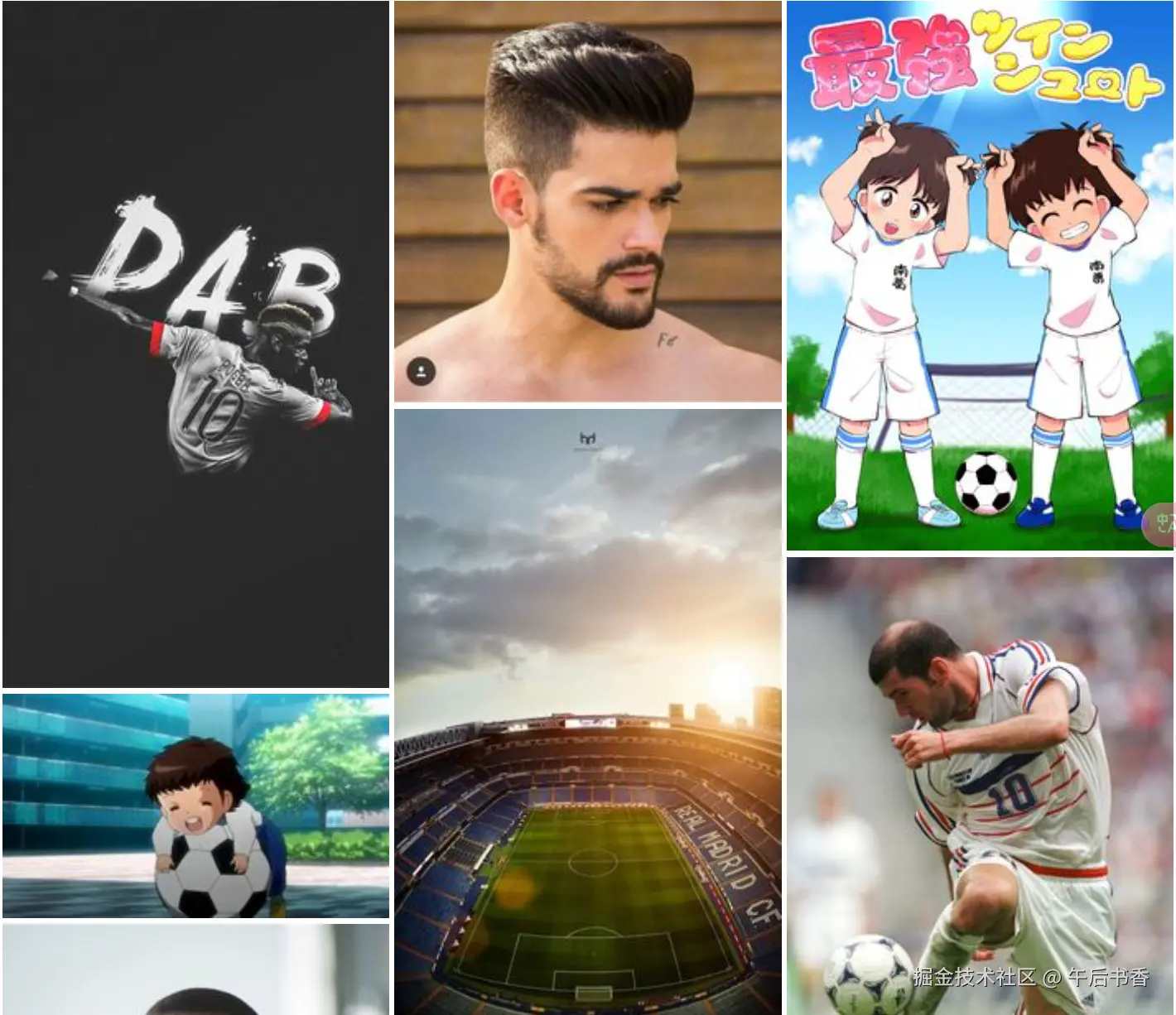Tap the floating translate button
This screenshot has height=1015, width=1176.
(1163, 523)
